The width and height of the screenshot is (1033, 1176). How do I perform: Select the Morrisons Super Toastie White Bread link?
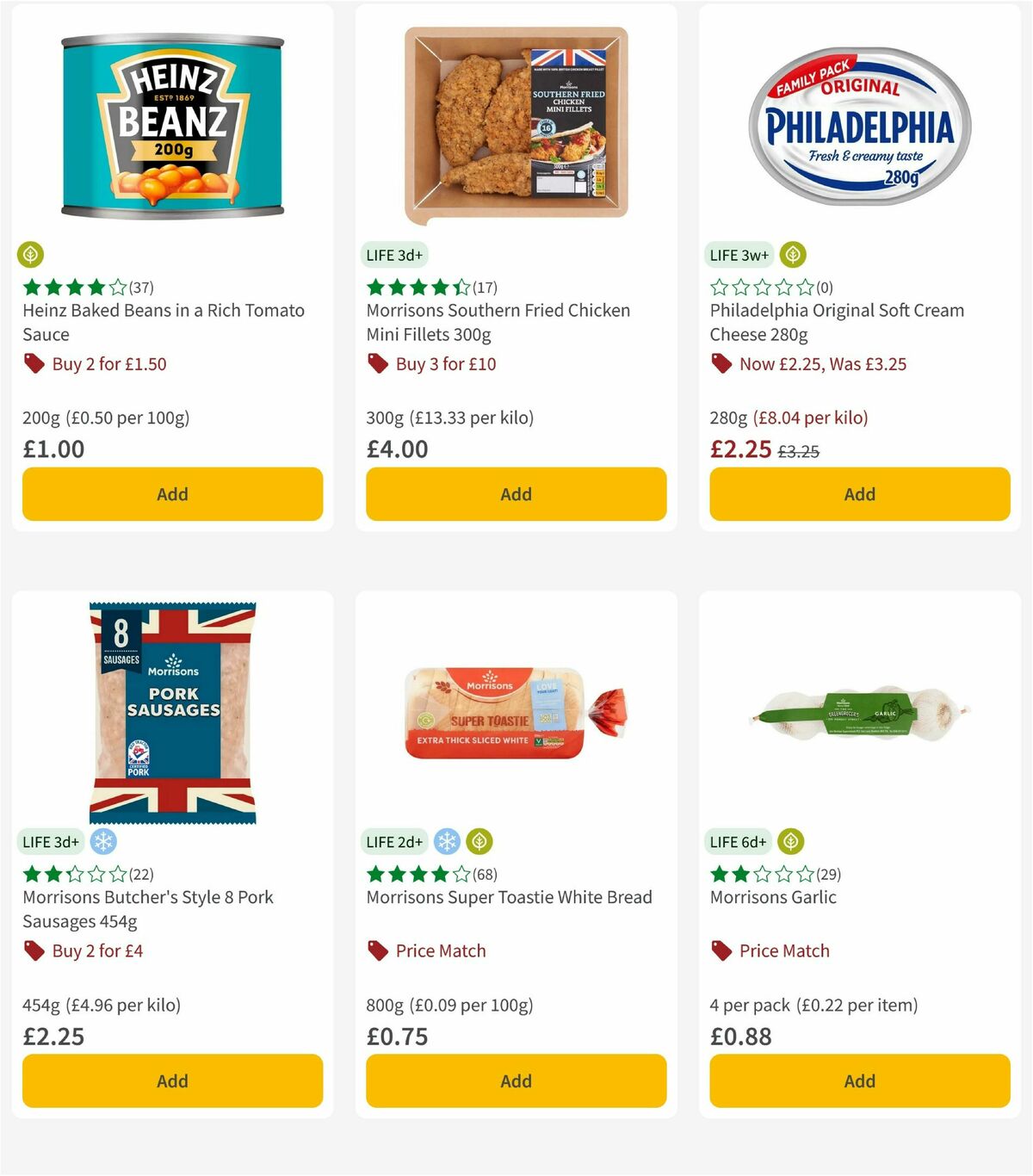pos(509,897)
